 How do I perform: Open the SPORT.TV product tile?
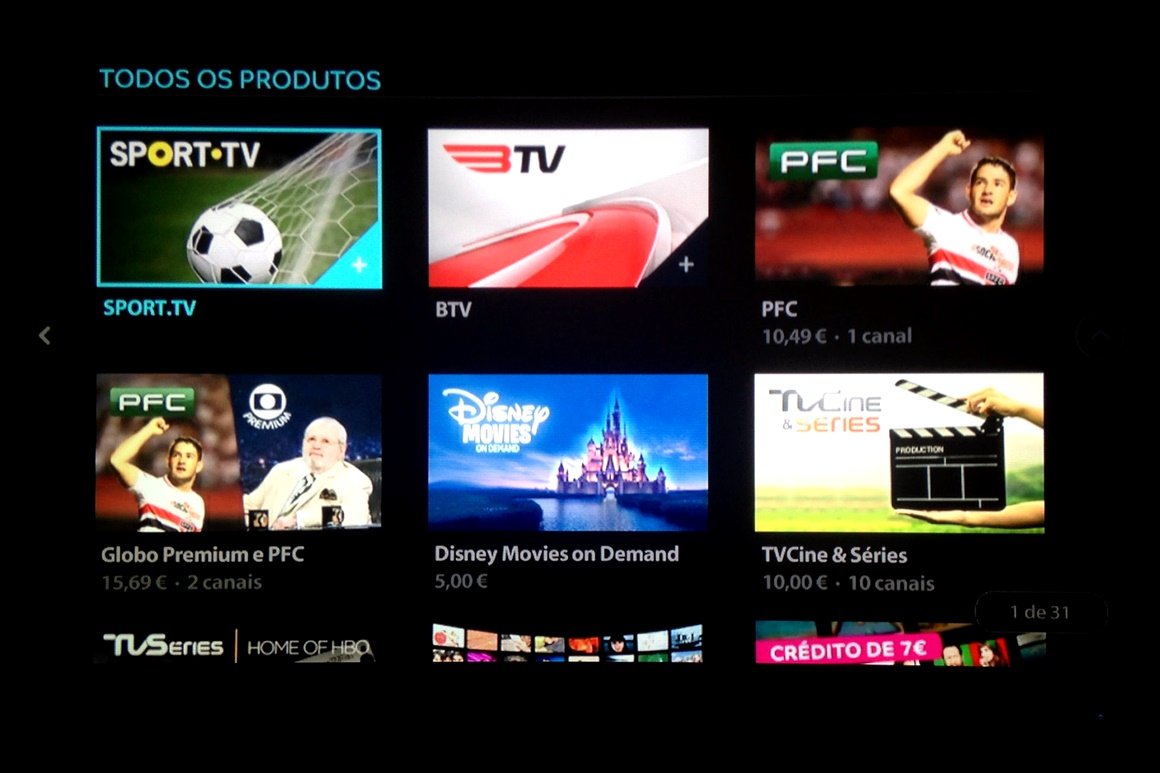coord(238,207)
